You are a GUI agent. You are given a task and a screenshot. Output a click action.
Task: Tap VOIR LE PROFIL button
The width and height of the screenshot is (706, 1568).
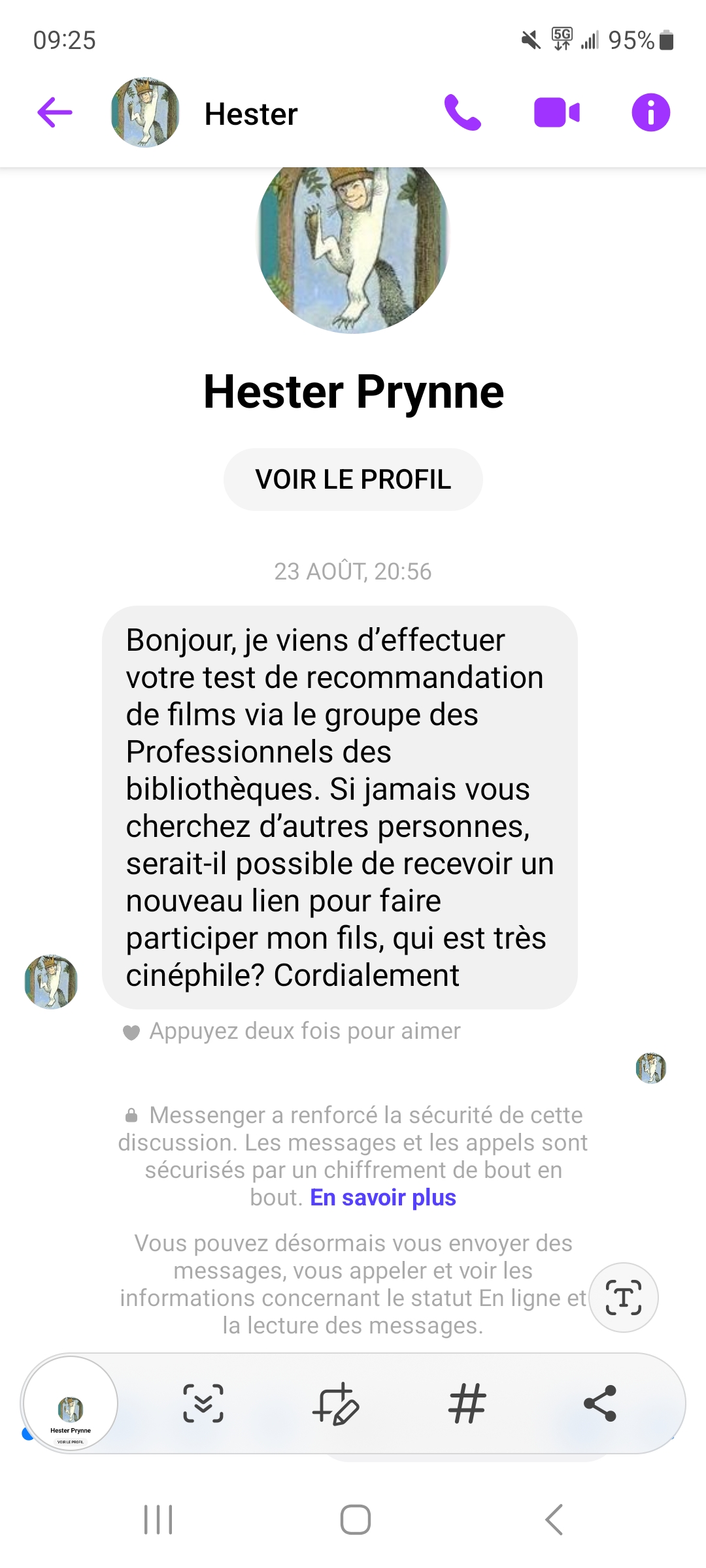(353, 480)
